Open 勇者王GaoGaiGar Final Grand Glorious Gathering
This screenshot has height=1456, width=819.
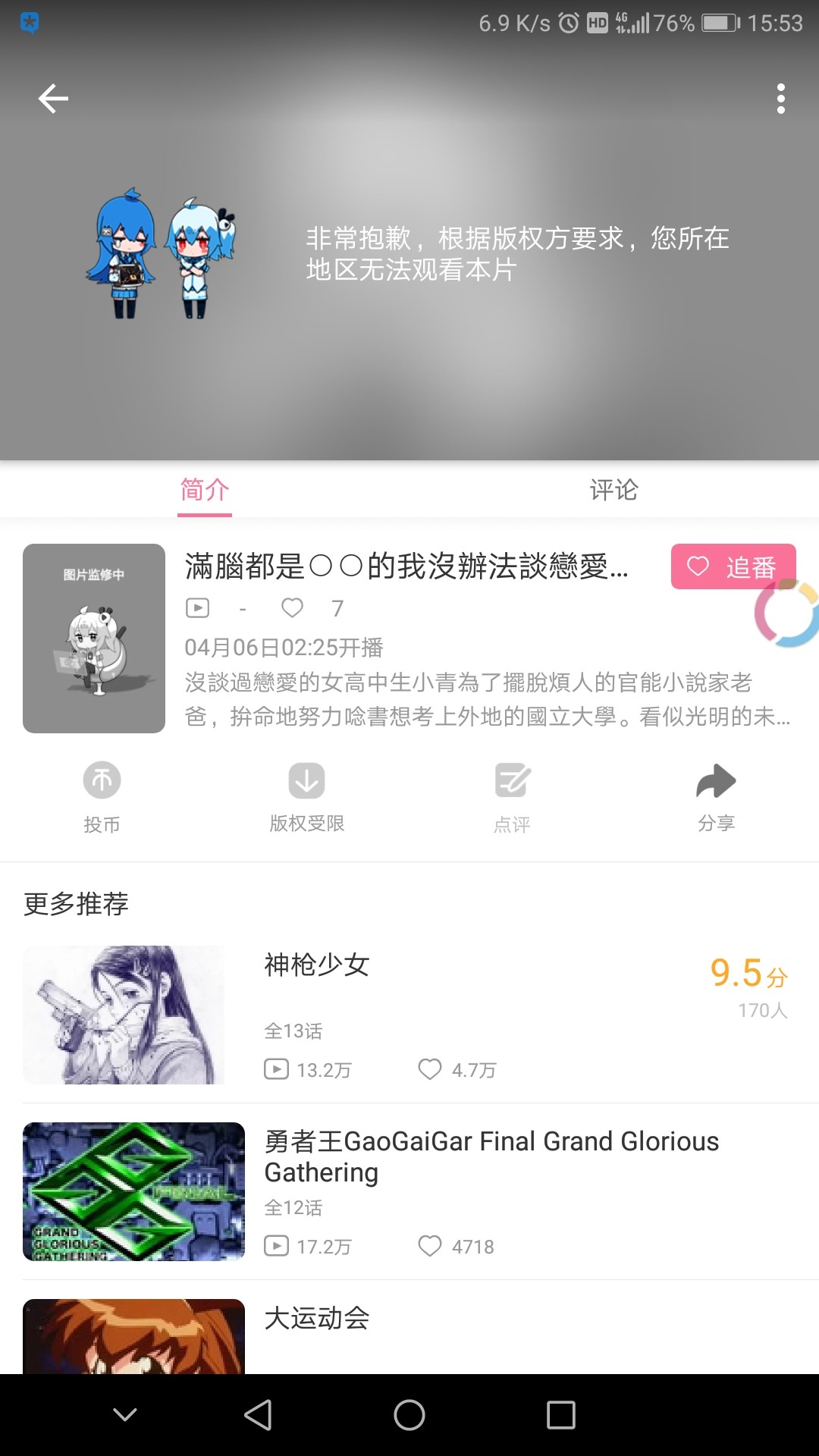click(409, 1191)
